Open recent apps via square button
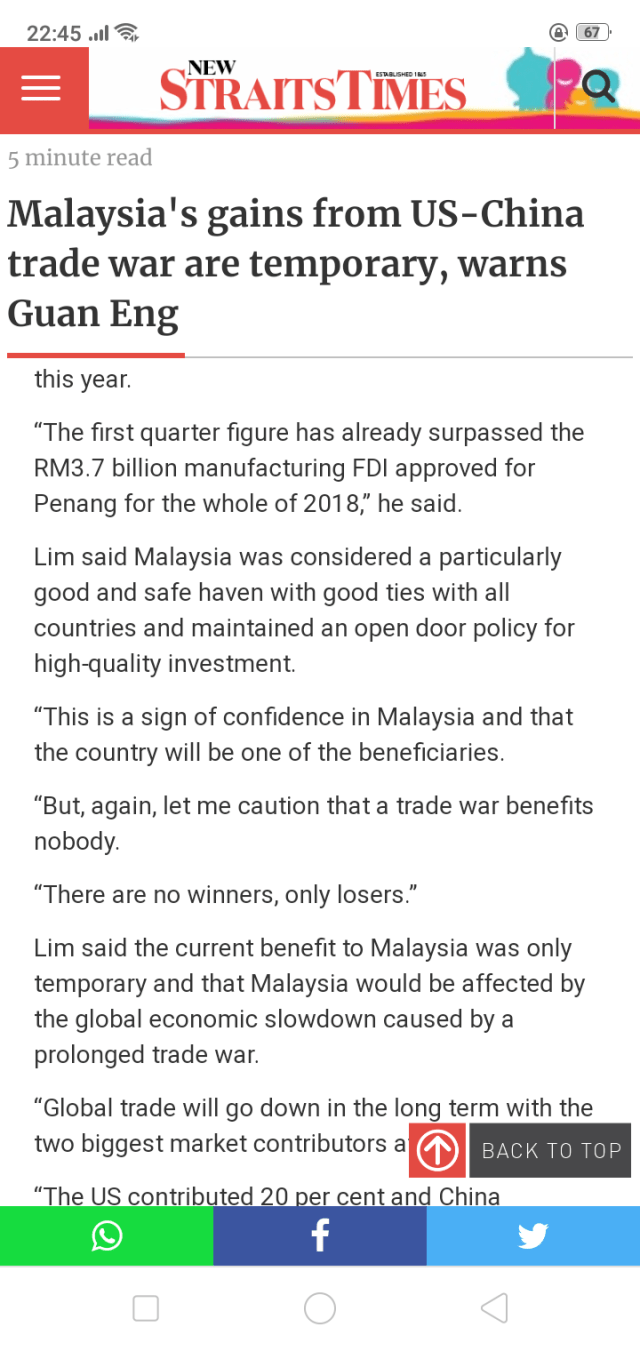The width and height of the screenshot is (640, 1351). 146,1308
